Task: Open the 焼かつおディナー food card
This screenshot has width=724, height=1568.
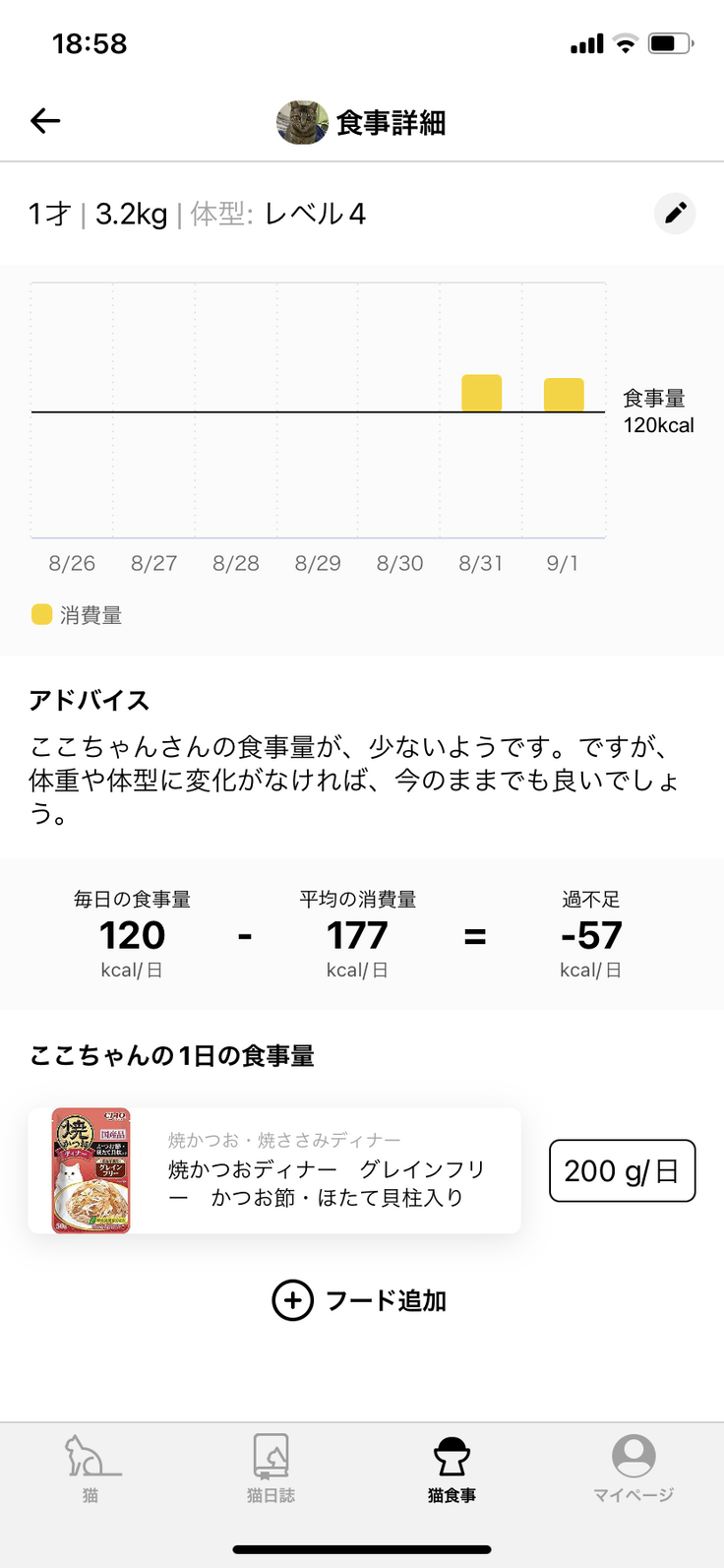Action: (274, 1170)
